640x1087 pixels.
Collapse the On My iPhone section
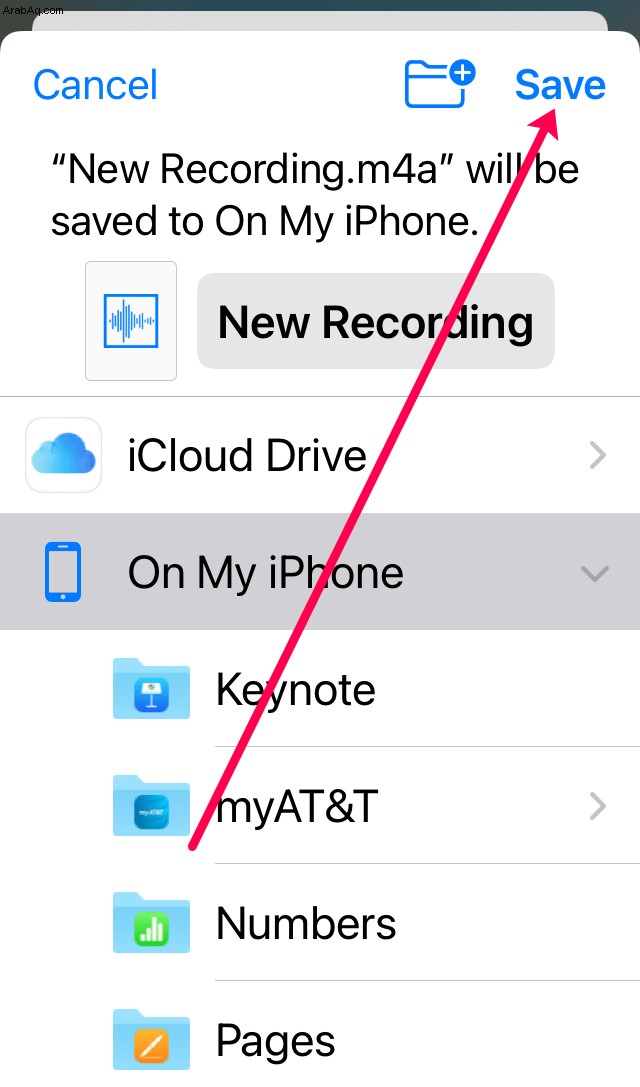(x=320, y=572)
